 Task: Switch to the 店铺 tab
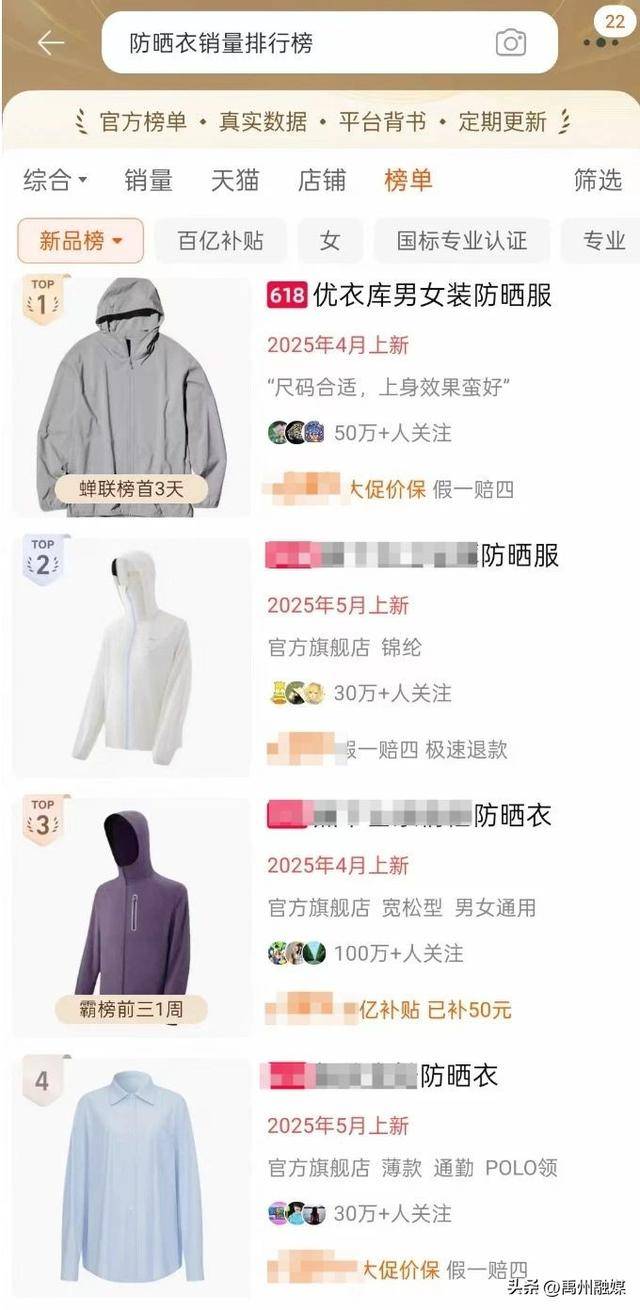[x=322, y=180]
